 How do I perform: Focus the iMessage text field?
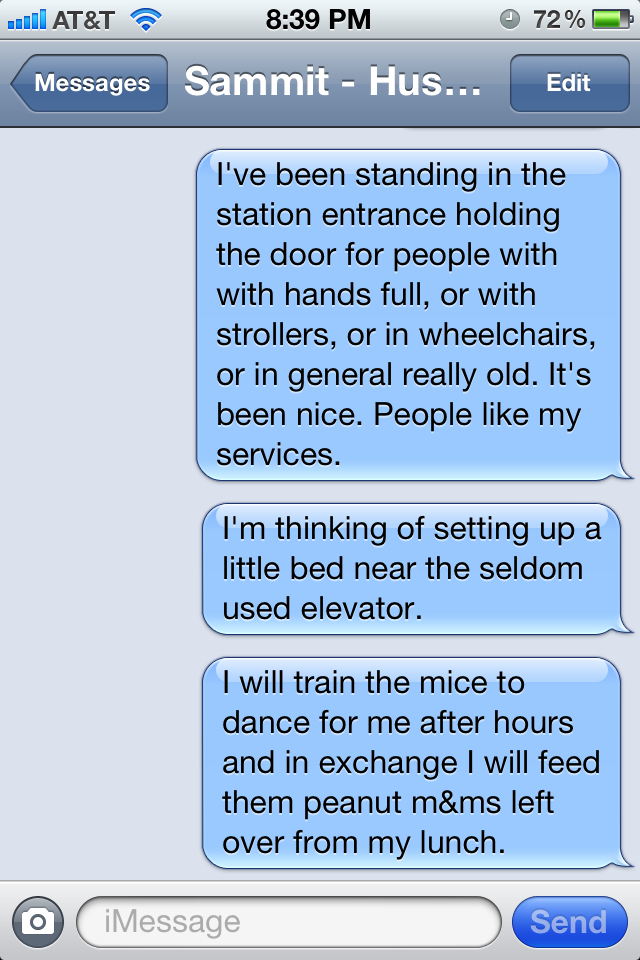[x=288, y=921]
